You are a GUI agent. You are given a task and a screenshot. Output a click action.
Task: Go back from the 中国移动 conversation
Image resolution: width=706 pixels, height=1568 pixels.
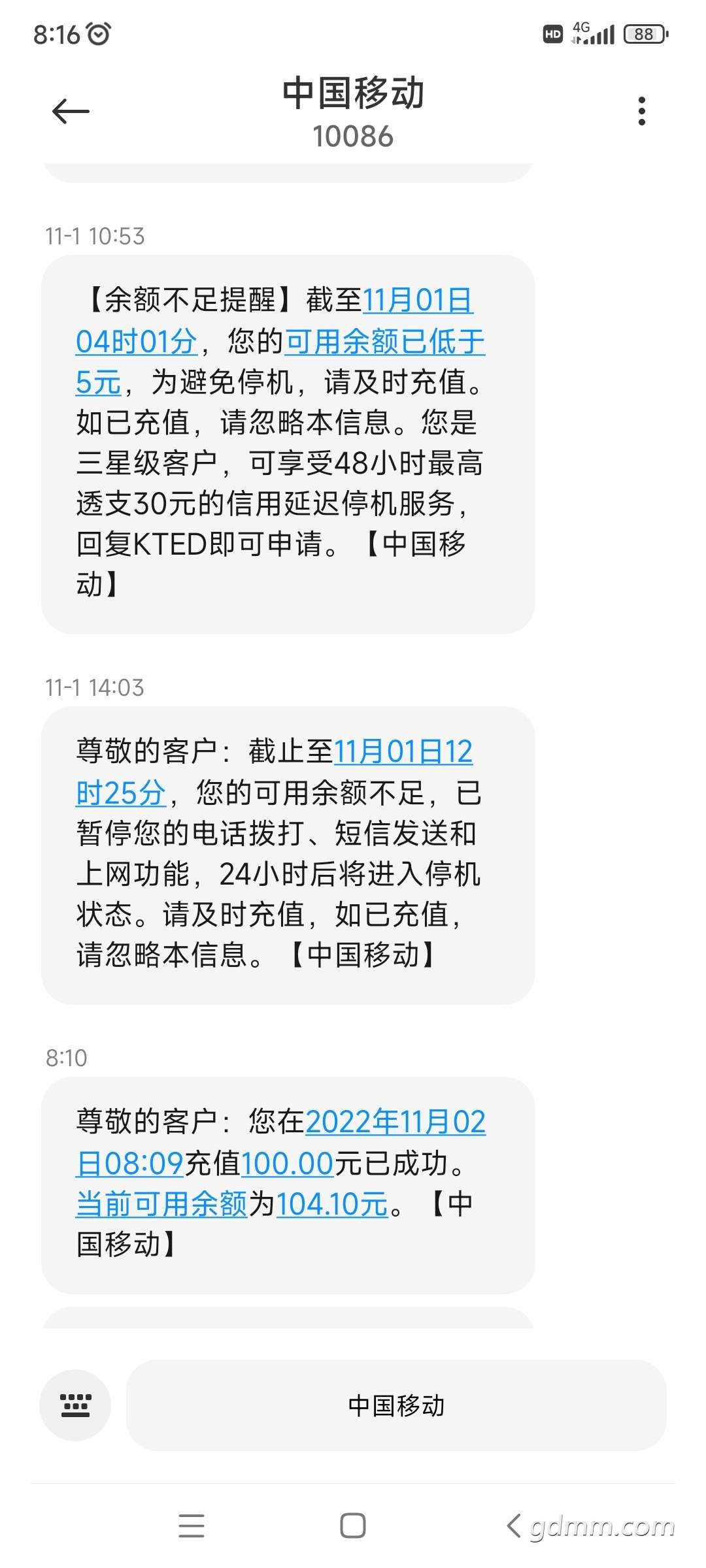click(71, 111)
